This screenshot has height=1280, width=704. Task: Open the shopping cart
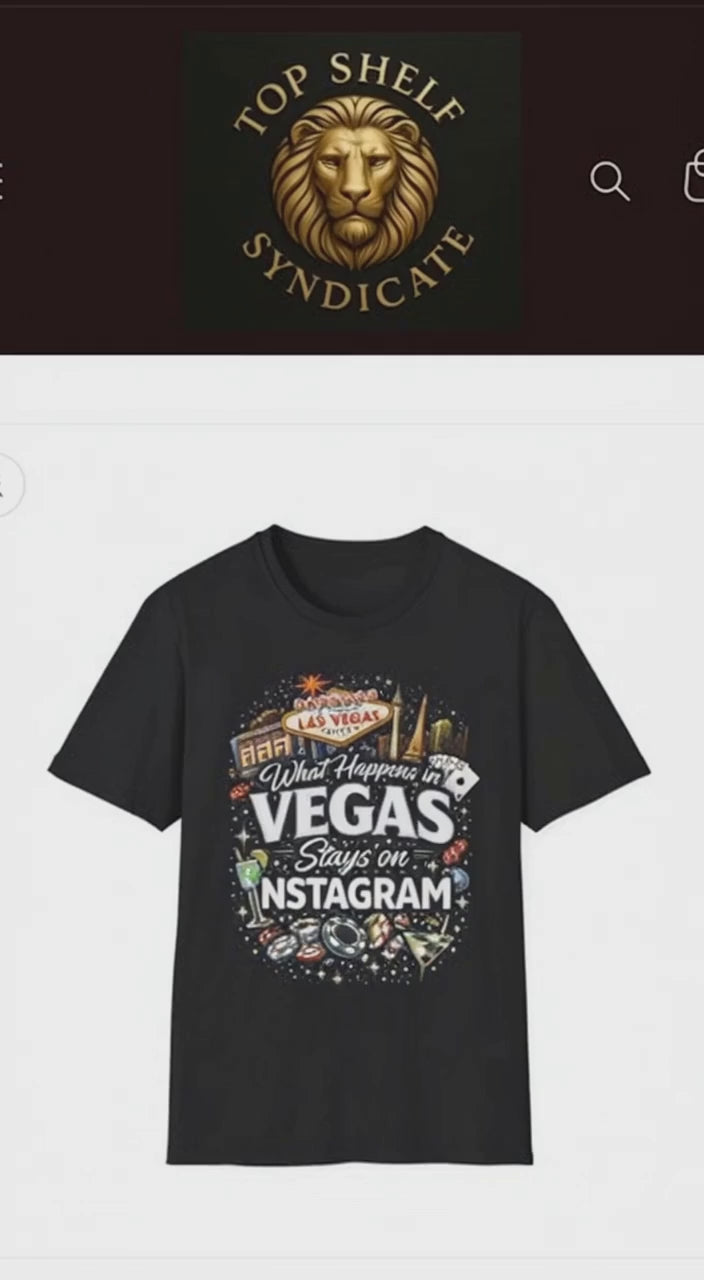coord(694,178)
